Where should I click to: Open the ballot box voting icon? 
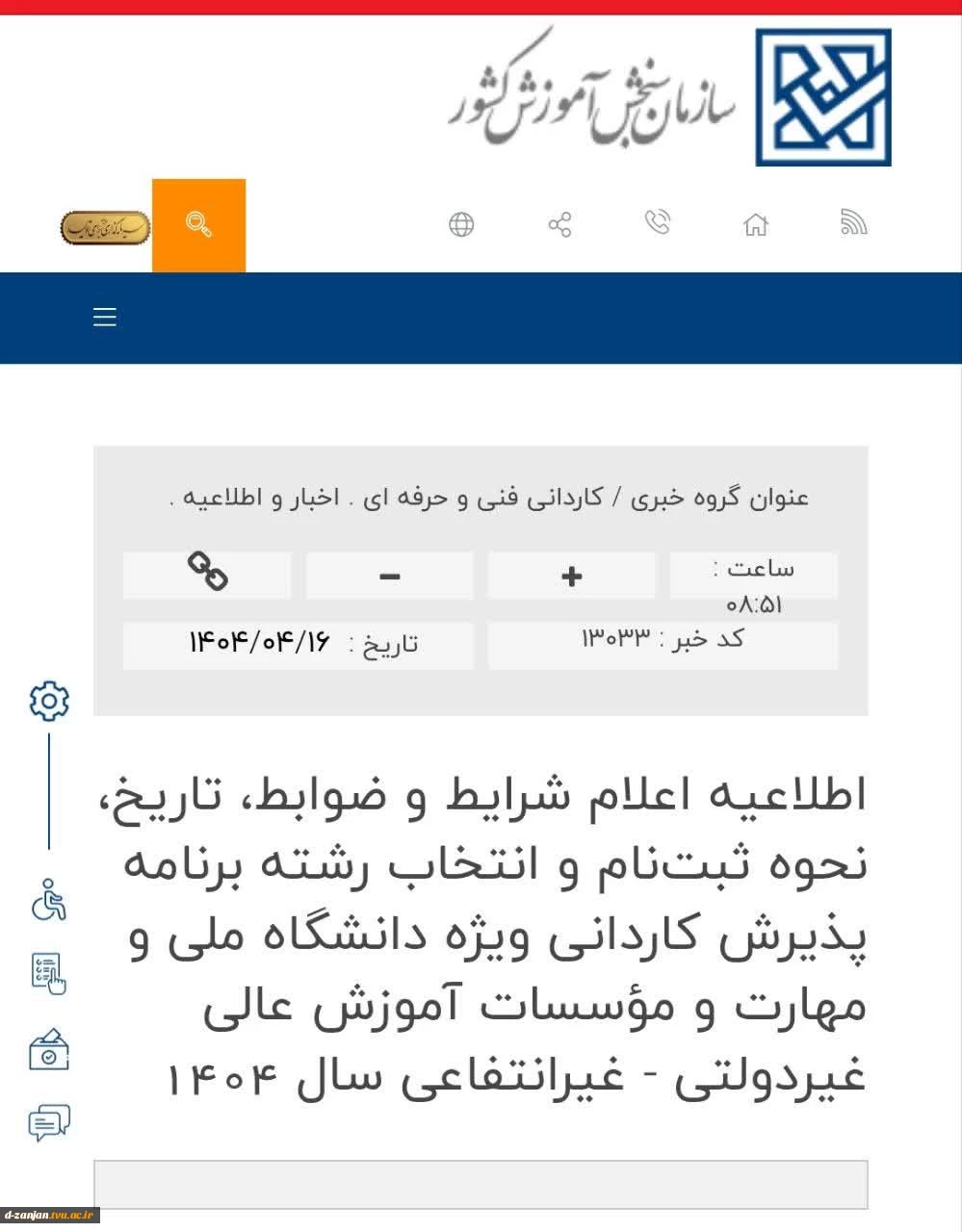pos(49,1049)
